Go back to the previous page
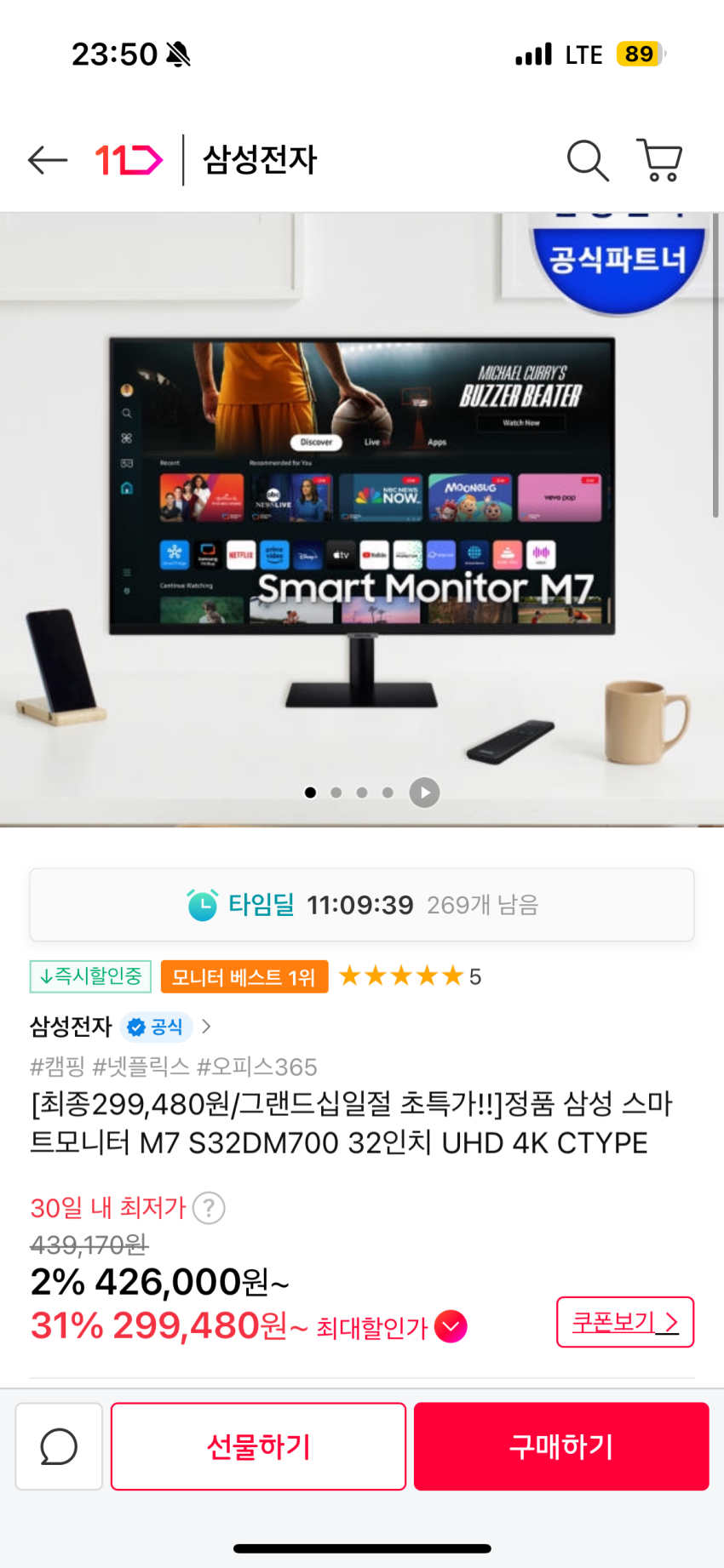The width and height of the screenshot is (724, 1568). [48, 159]
